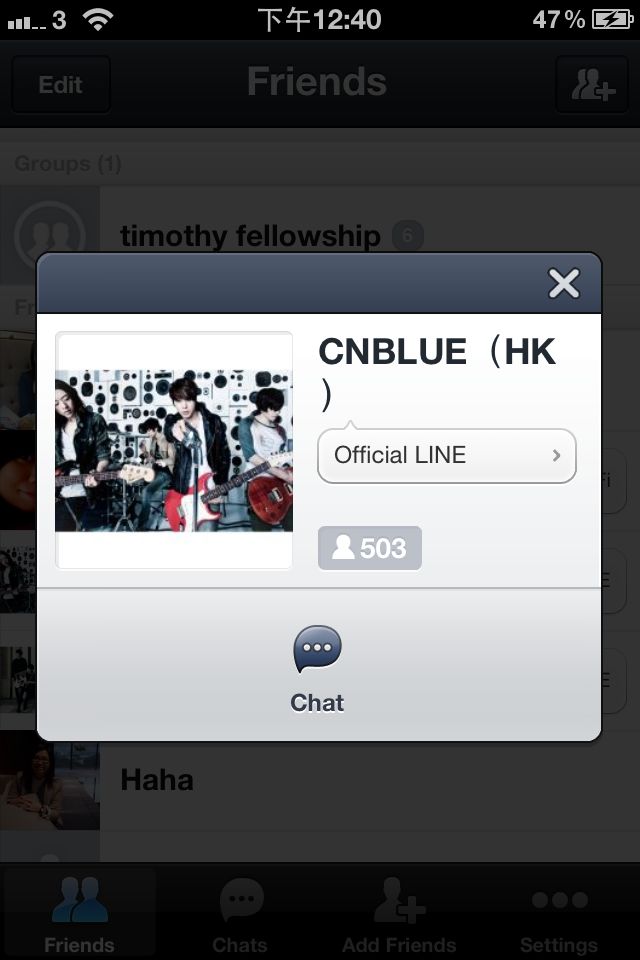
Task: Open the Add Friends tab
Action: pos(399,914)
